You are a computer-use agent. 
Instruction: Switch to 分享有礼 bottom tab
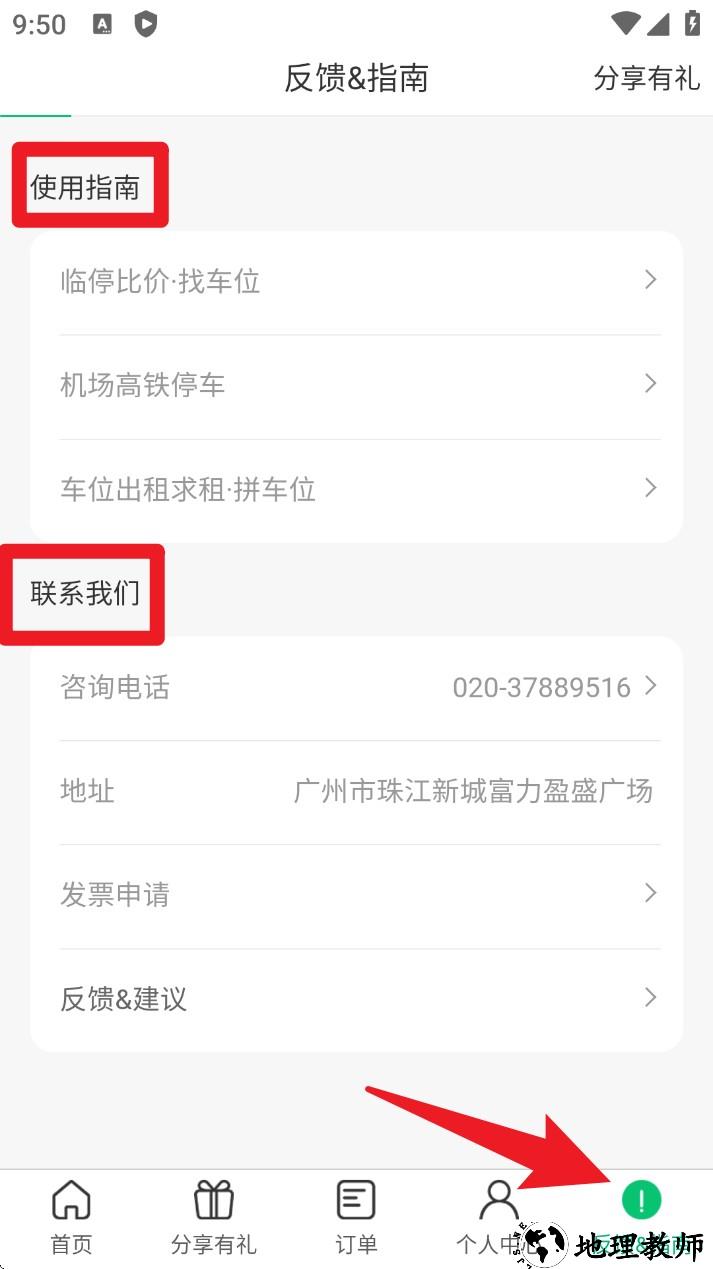(213, 1217)
